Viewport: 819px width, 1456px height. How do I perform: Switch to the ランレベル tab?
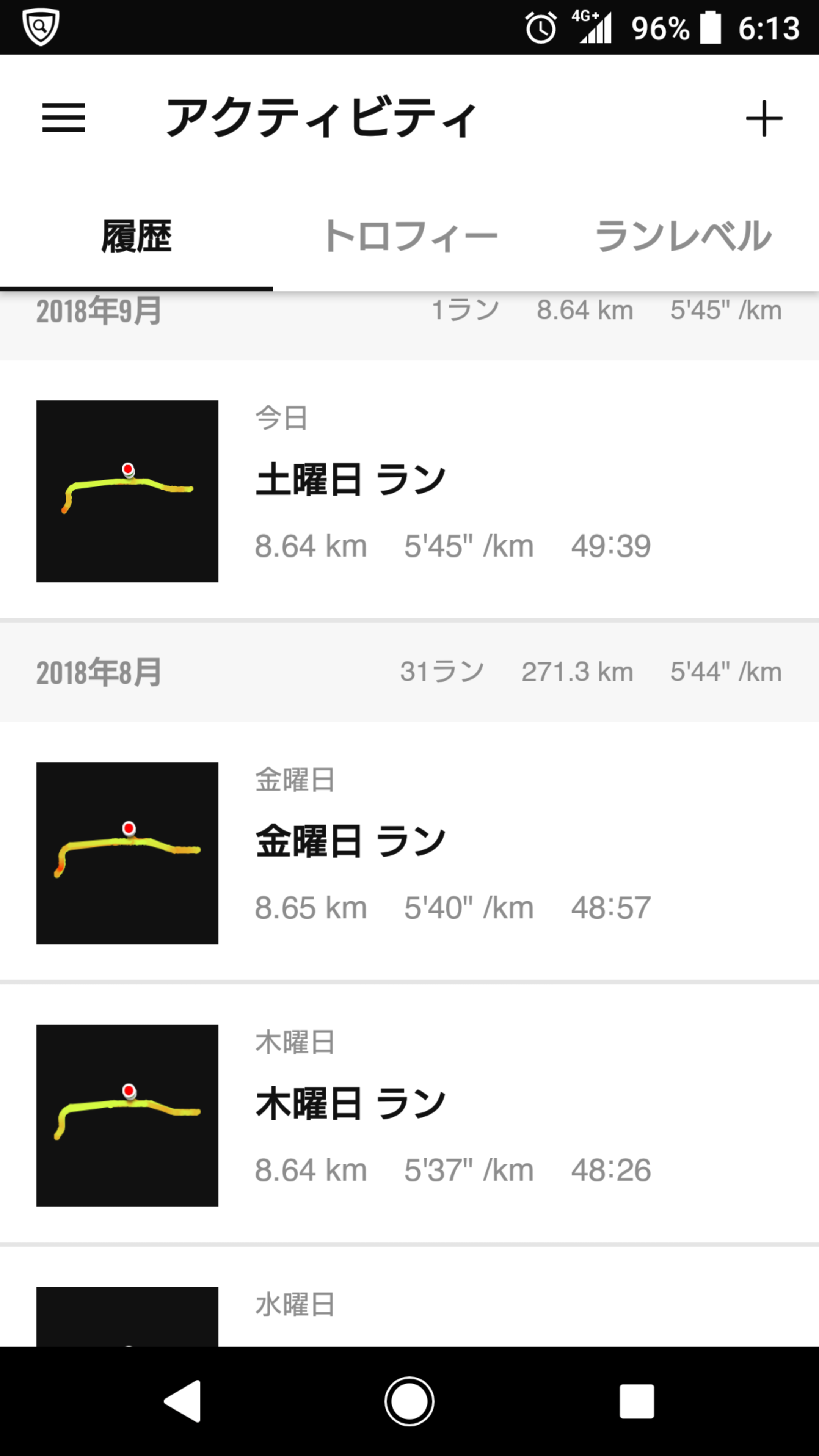coord(682,236)
